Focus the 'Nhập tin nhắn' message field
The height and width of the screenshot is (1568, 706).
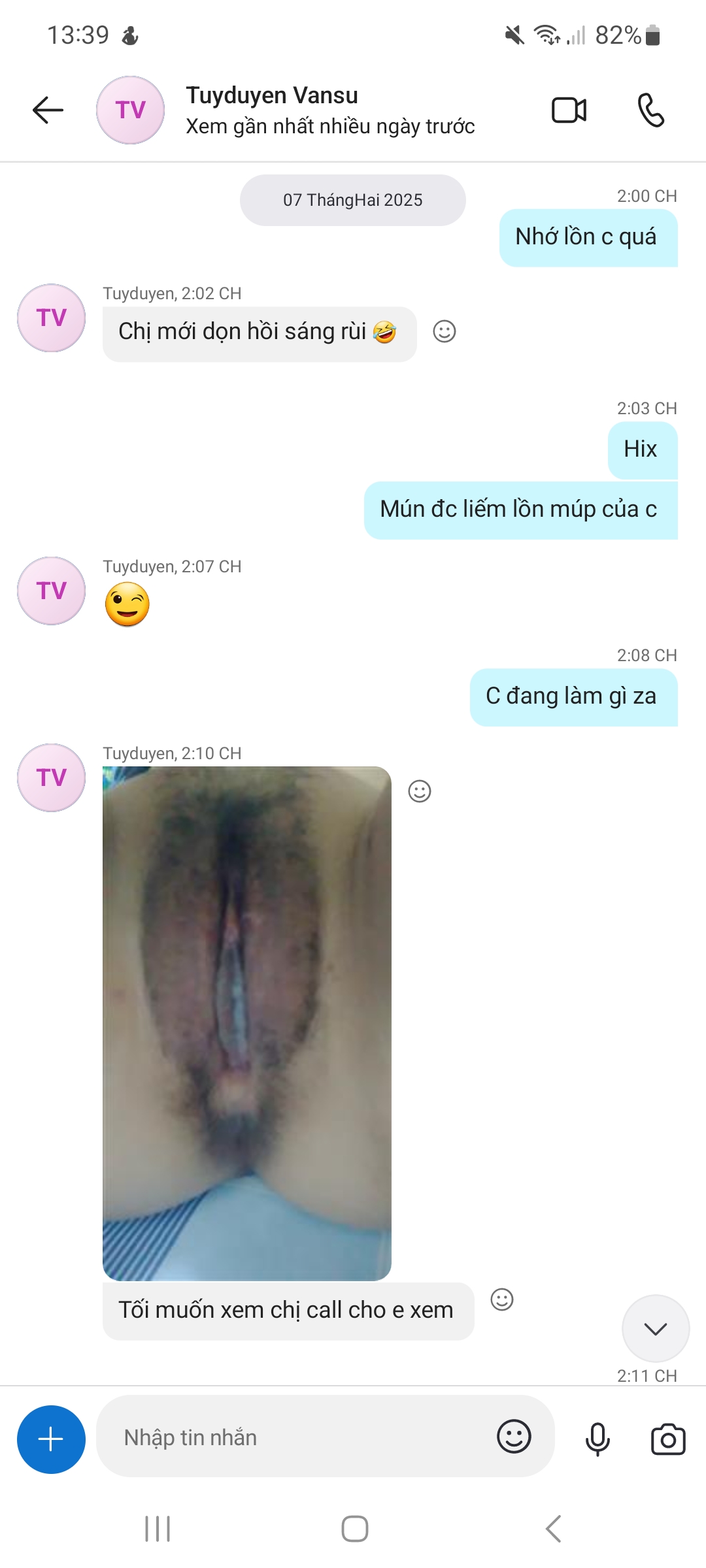tap(294, 1438)
